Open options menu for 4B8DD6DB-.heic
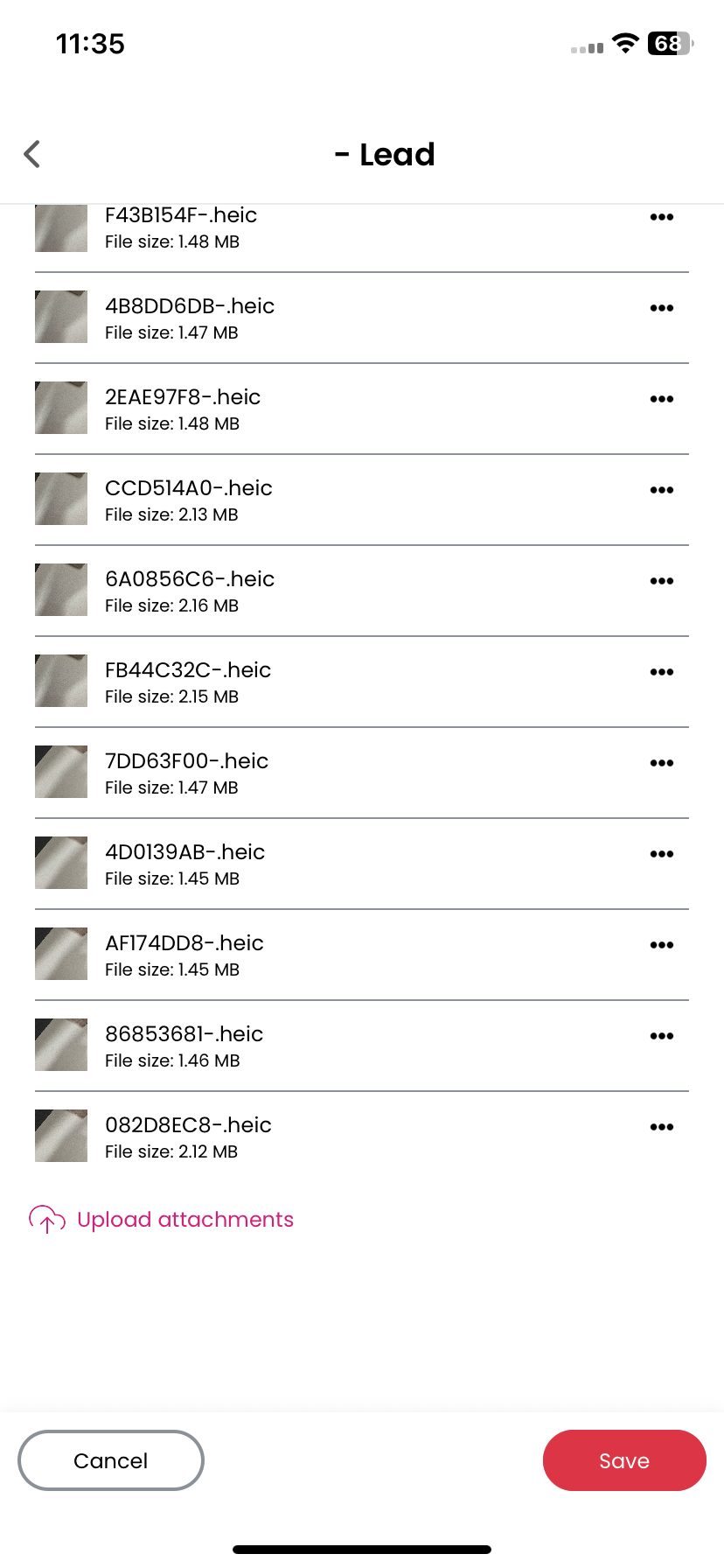This screenshot has height=1568, width=724. 662,308
